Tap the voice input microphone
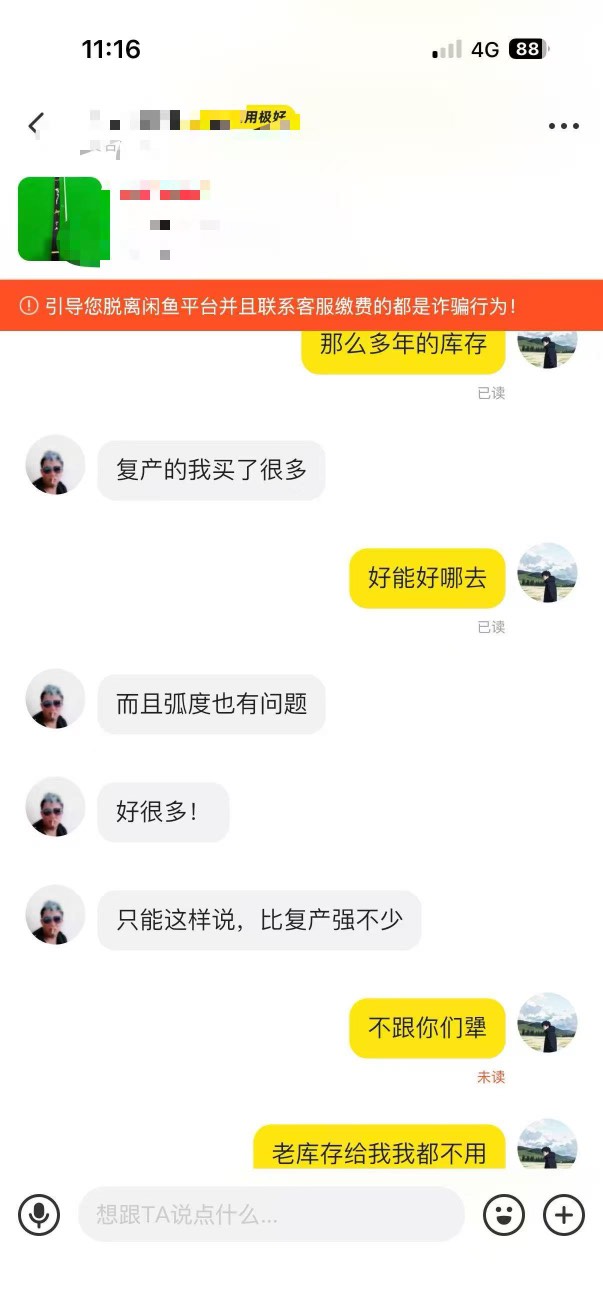This screenshot has height=1311, width=603. click(x=39, y=1215)
